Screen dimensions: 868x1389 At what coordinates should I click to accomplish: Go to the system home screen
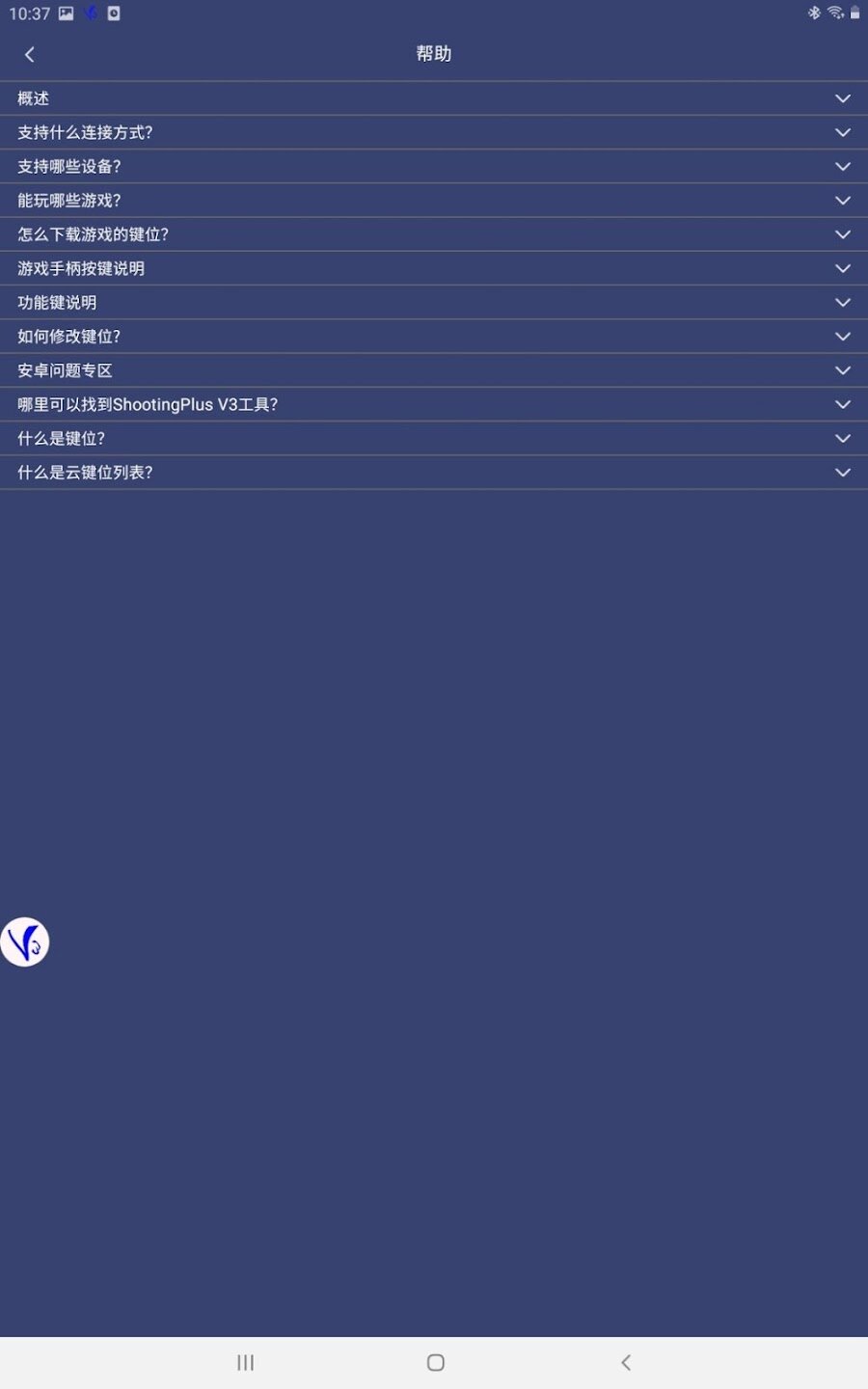coord(435,1362)
